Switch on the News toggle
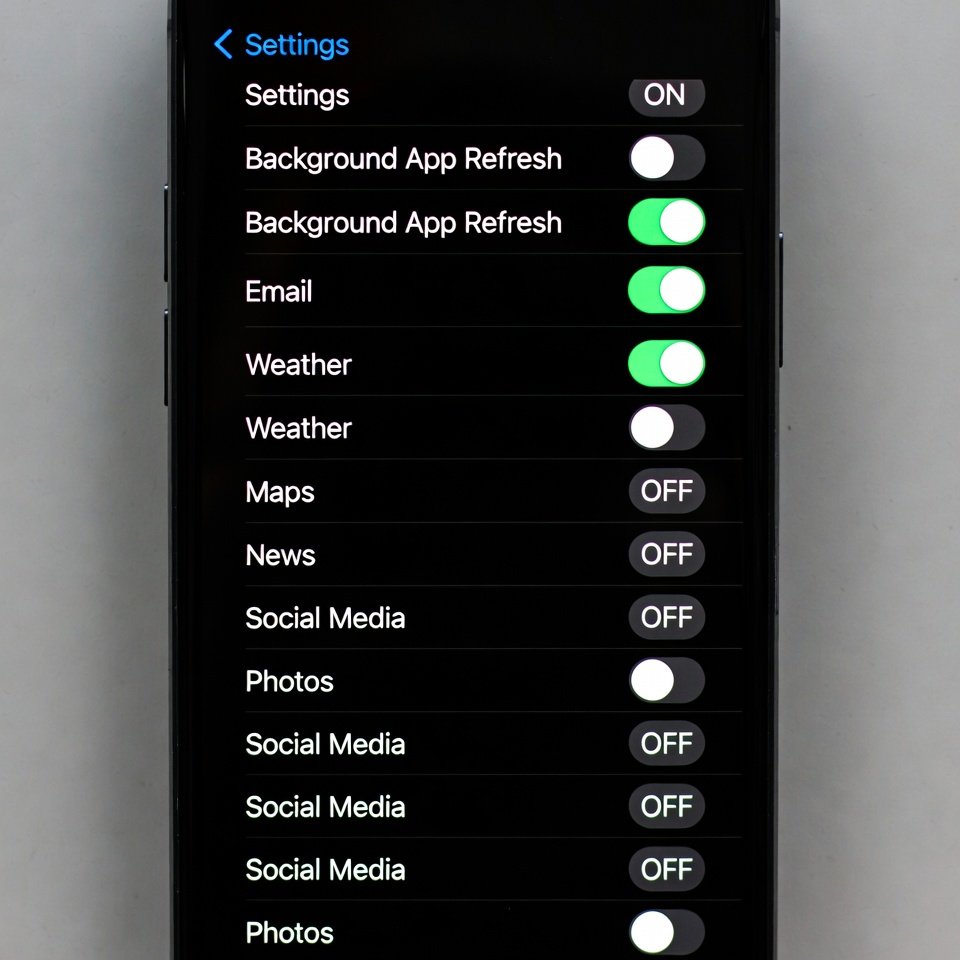The image size is (960, 960). click(666, 554)
